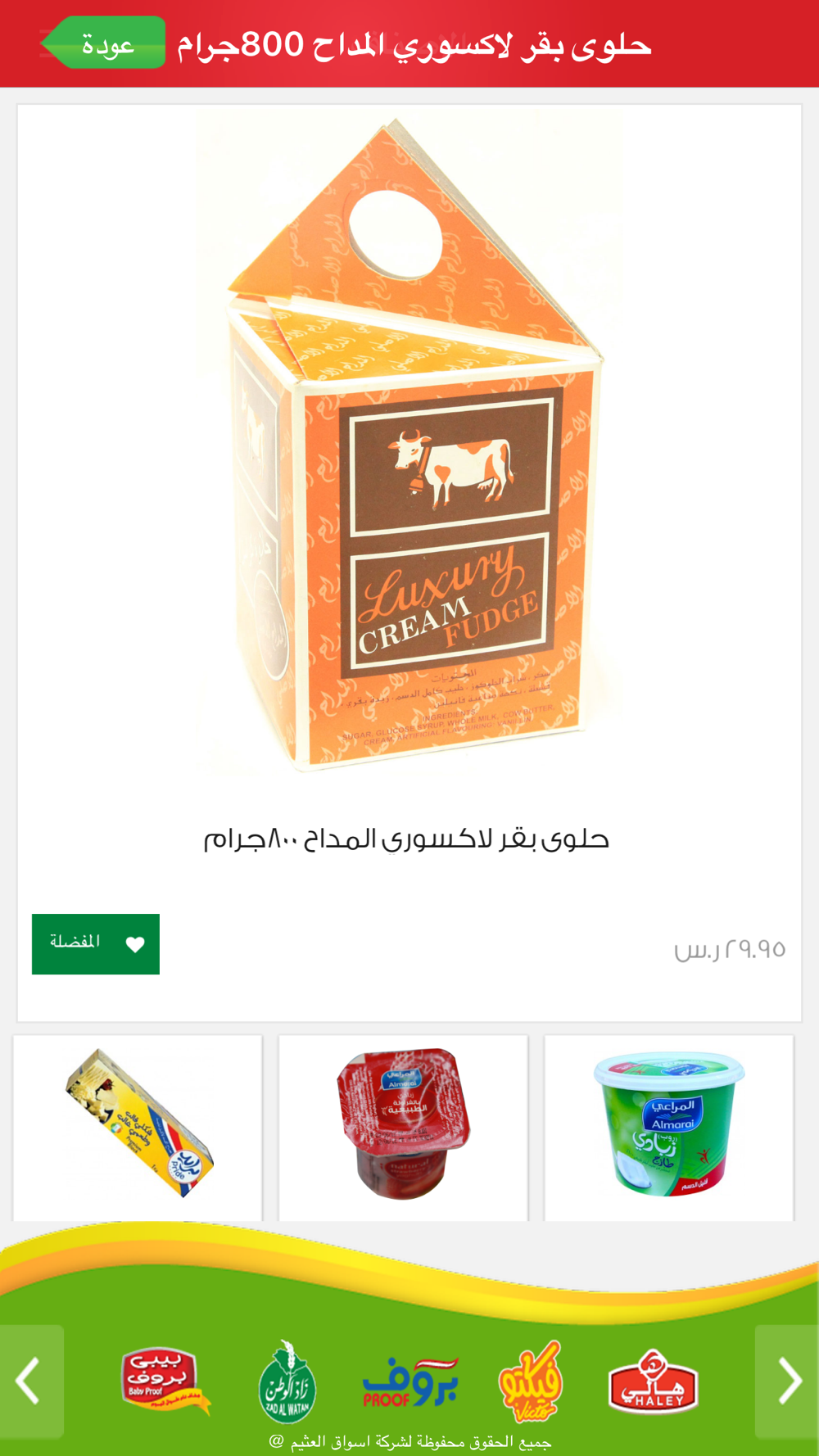Select the Baby Proof brand logo
Viewport: 819px width, 1456px height.
[164, 1381]
